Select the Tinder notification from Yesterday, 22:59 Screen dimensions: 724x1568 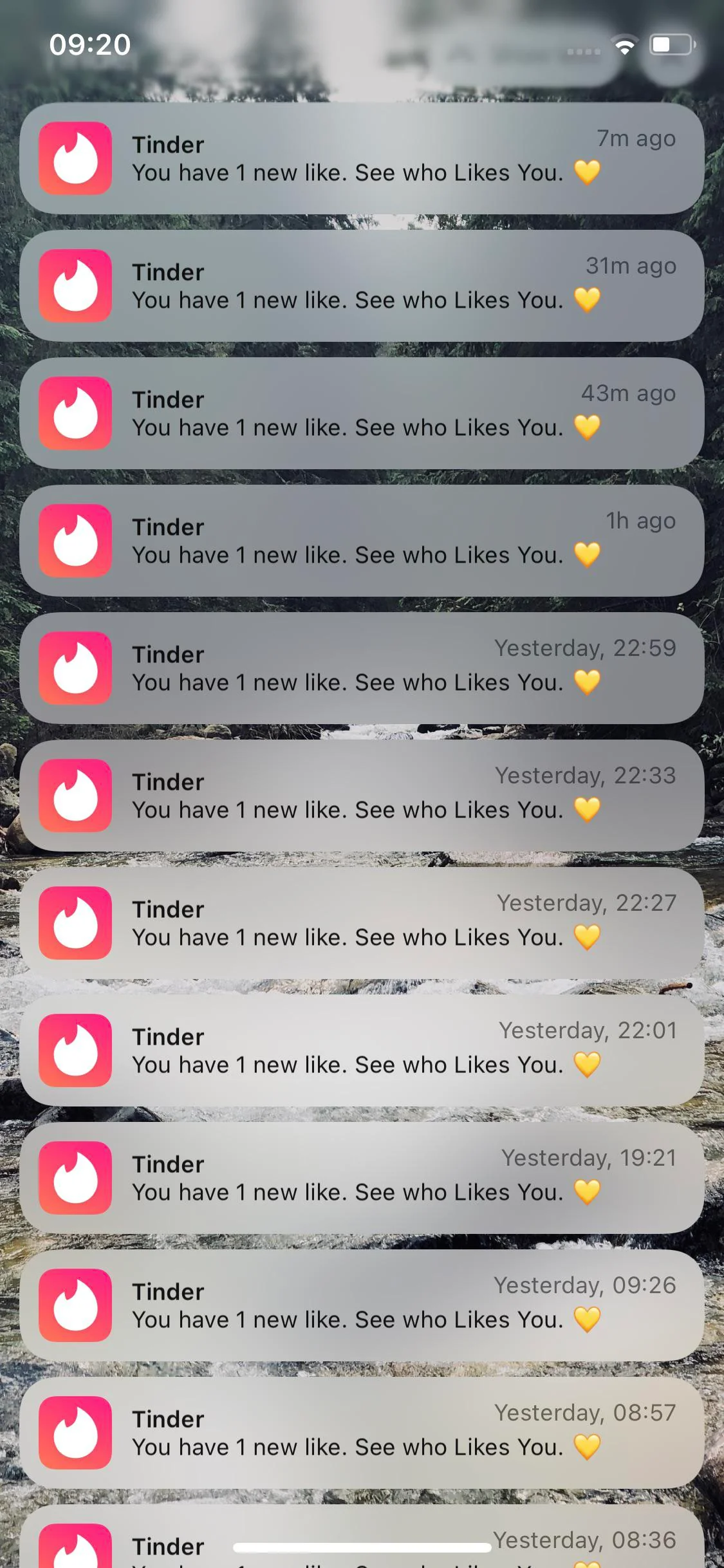click(x=362, y=668)
